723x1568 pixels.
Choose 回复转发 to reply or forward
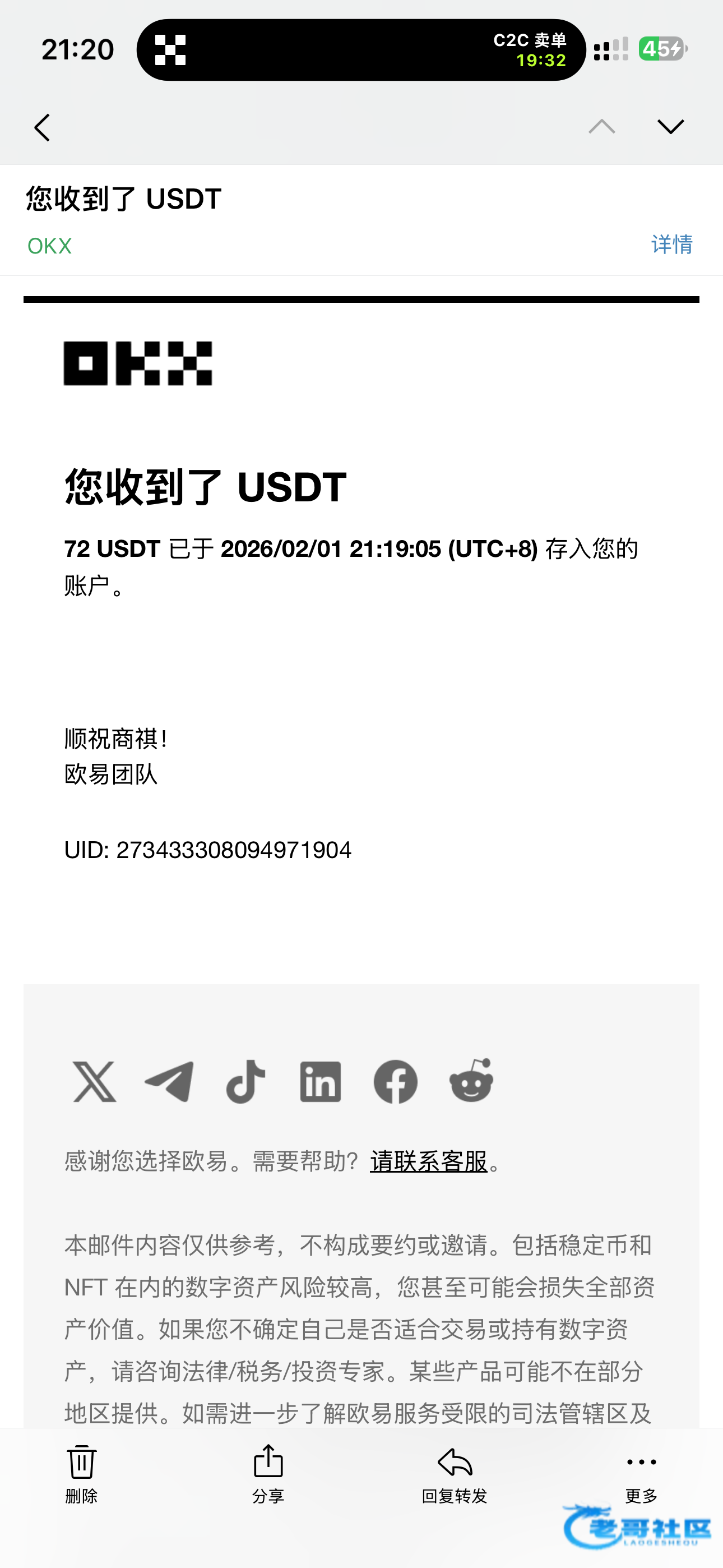455,1473
